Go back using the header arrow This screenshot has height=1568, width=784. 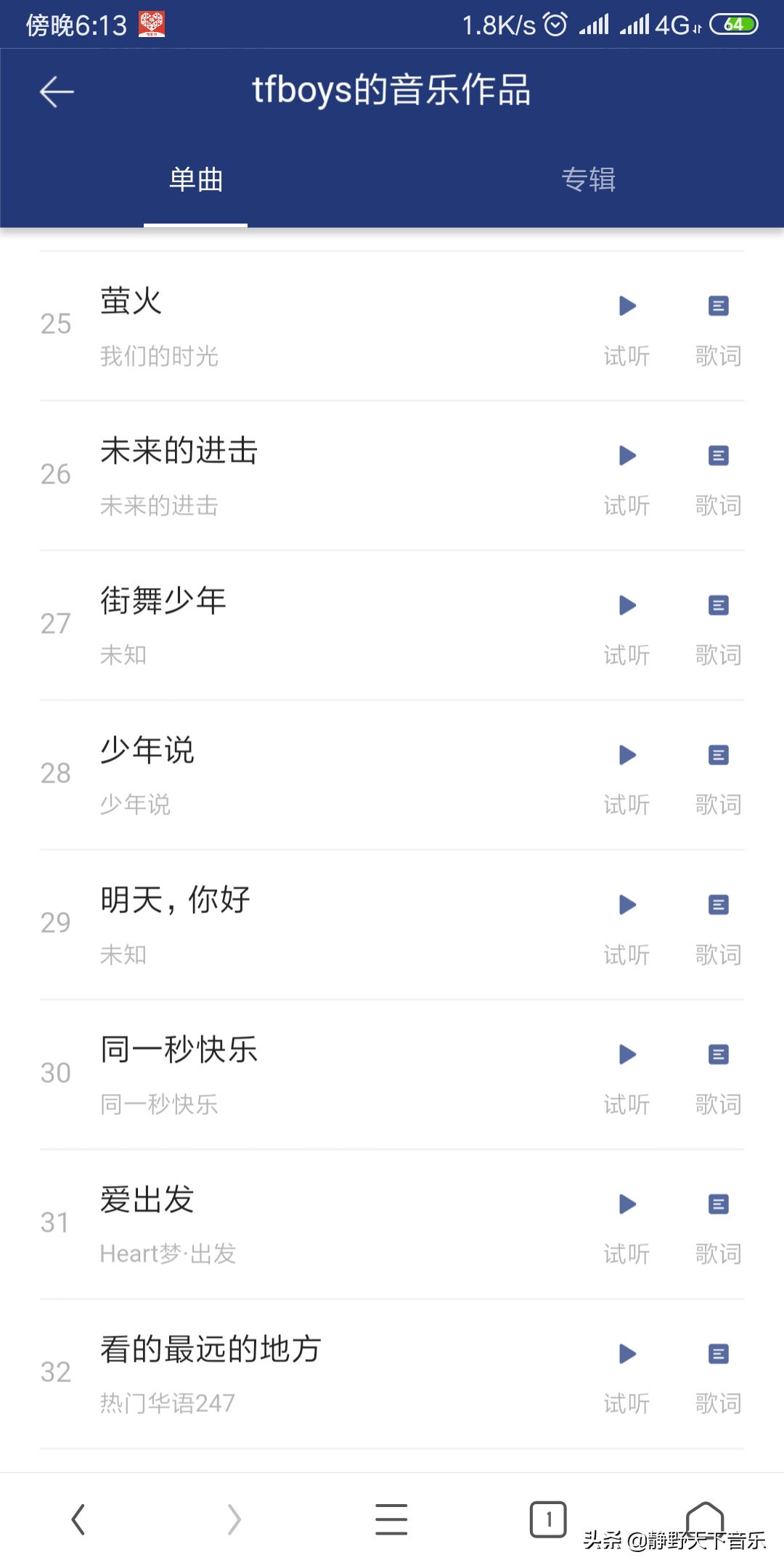57,92
